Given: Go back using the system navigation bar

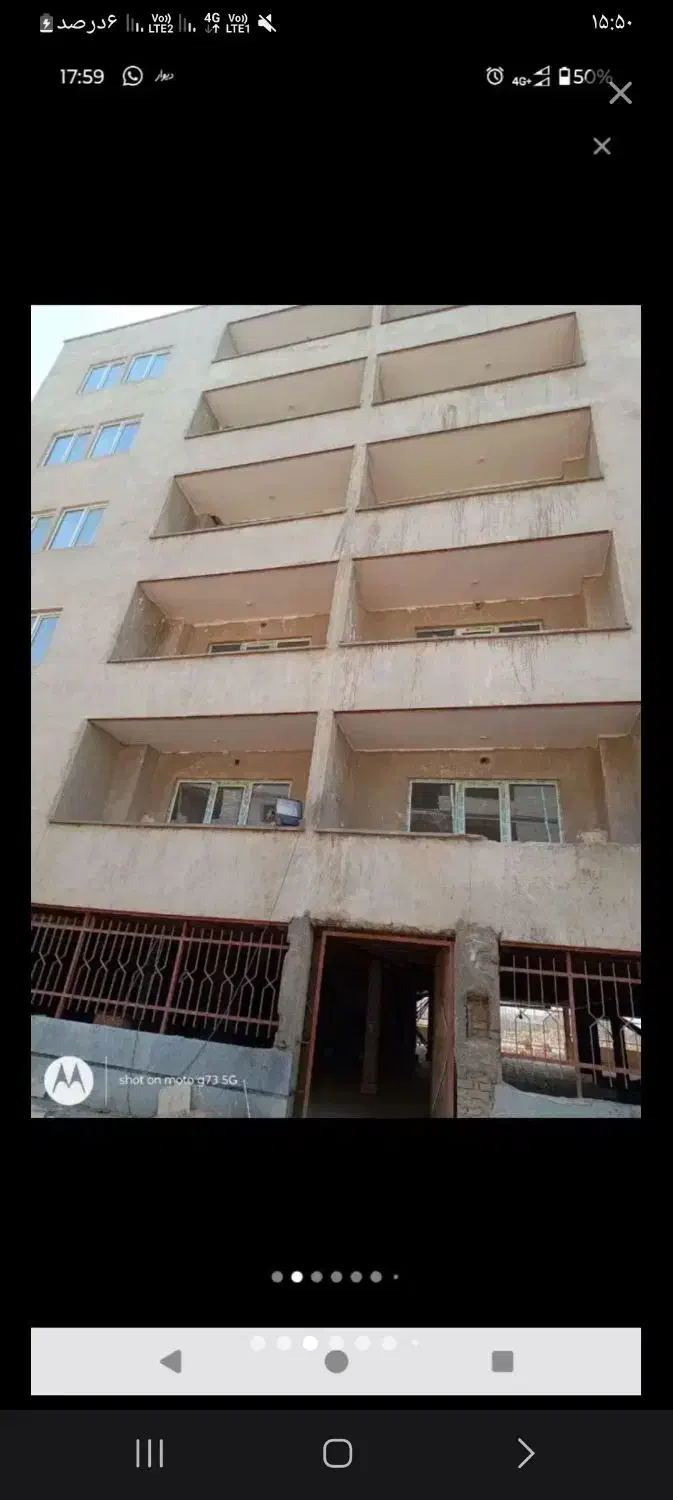Looking at the screenshot, I should point(525,1453).
